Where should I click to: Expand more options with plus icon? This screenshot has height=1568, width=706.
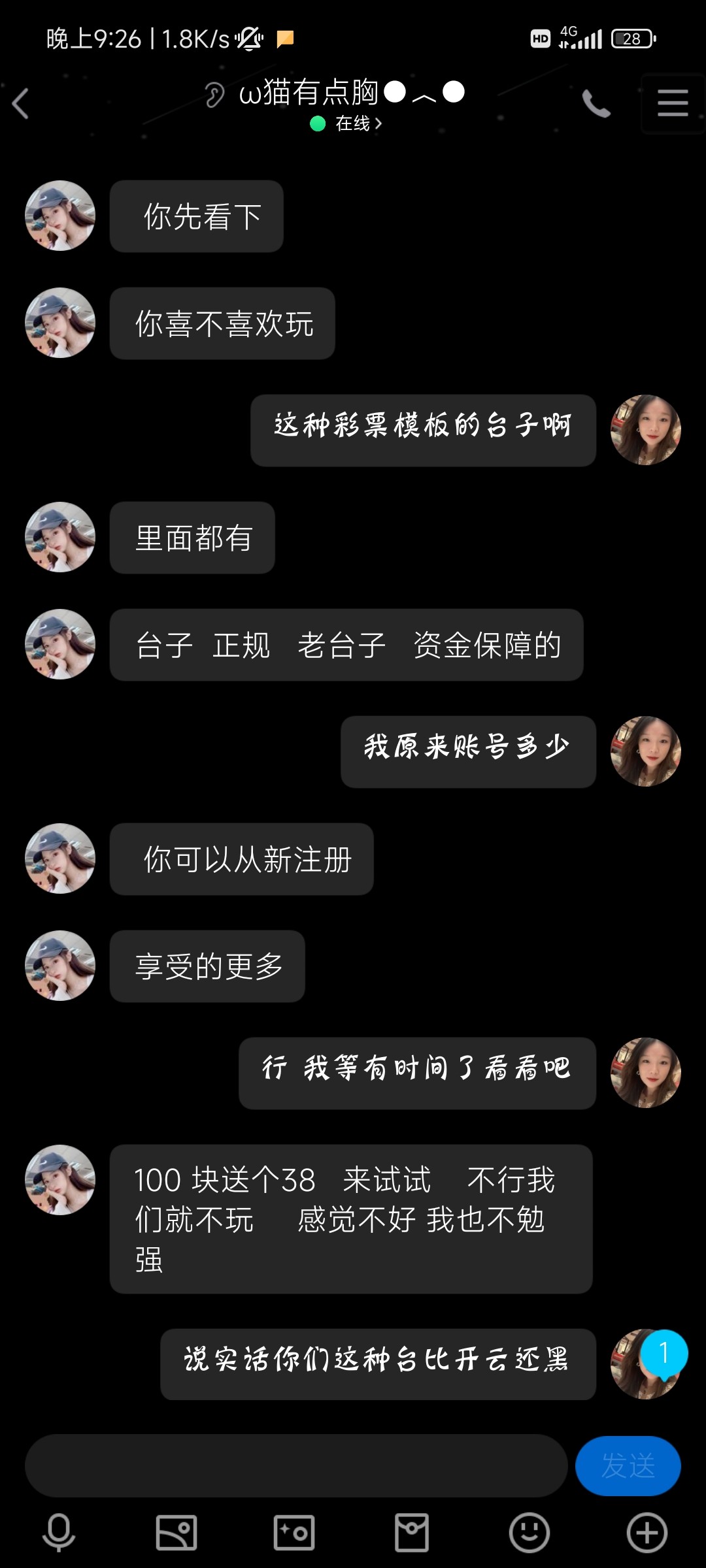pyautogui.click(x=647, y=1532)
